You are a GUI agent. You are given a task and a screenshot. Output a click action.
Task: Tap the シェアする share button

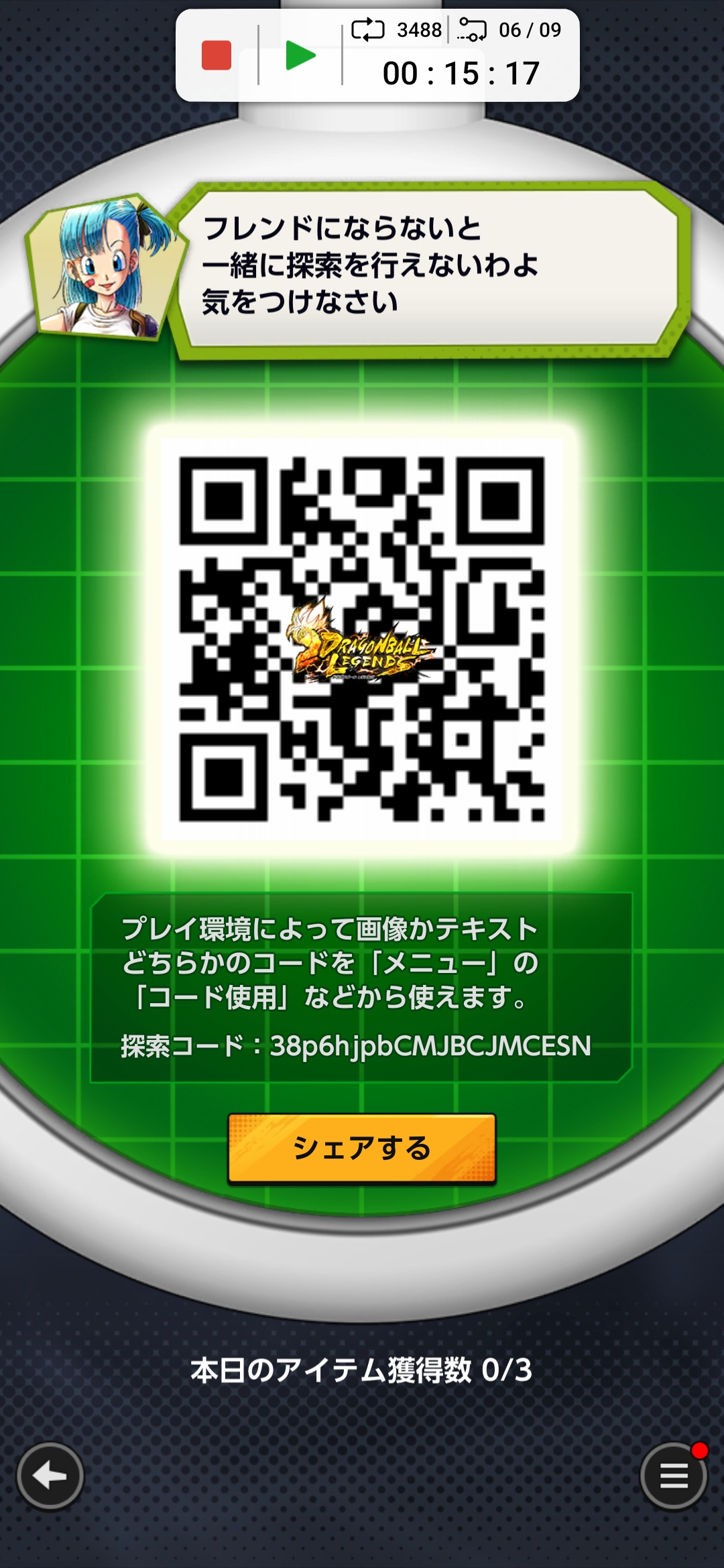pos(362,1149)
